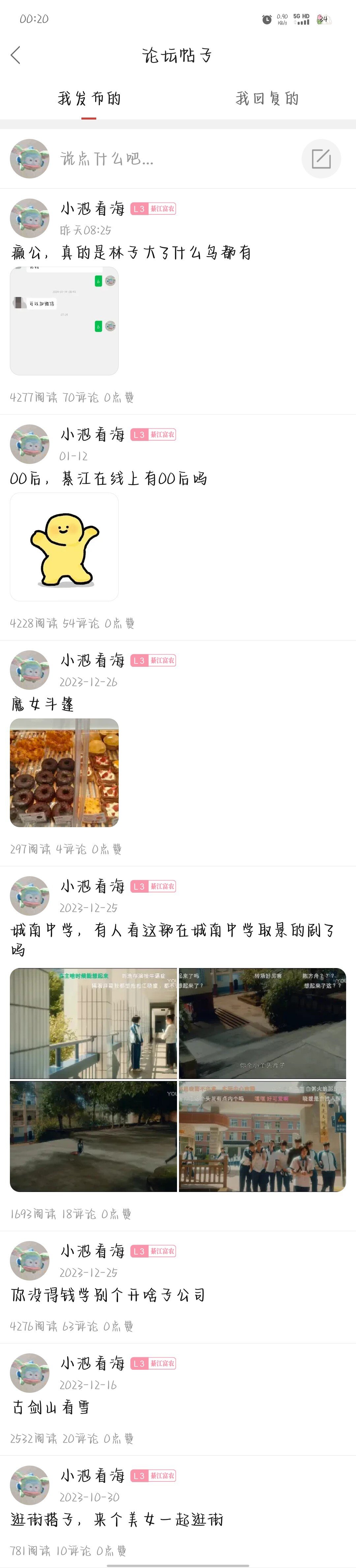Open post 瘾公，真的是林子大了什么鸟都有

131,253
